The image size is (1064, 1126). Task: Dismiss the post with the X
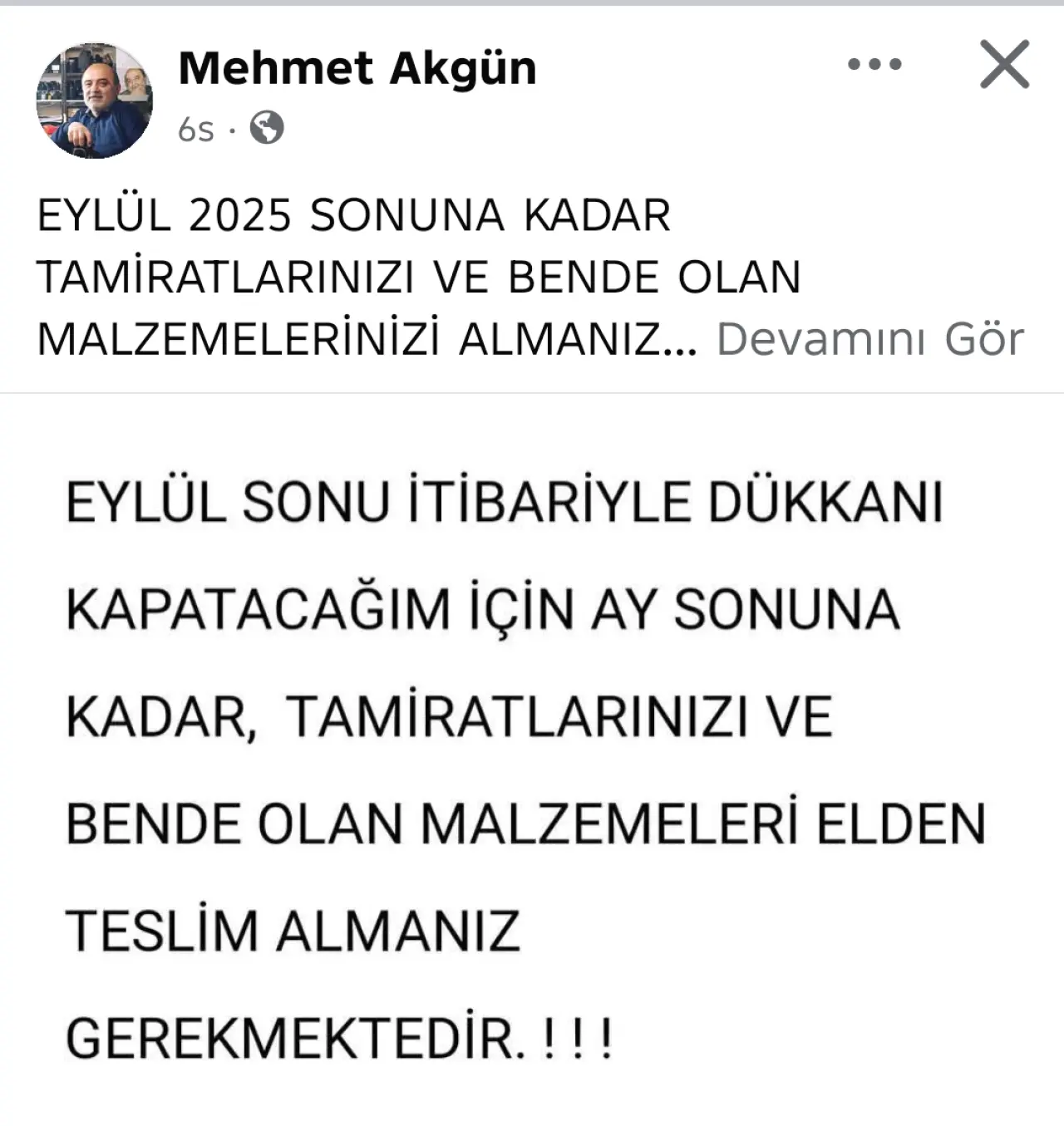click(x=1004, y=64)
